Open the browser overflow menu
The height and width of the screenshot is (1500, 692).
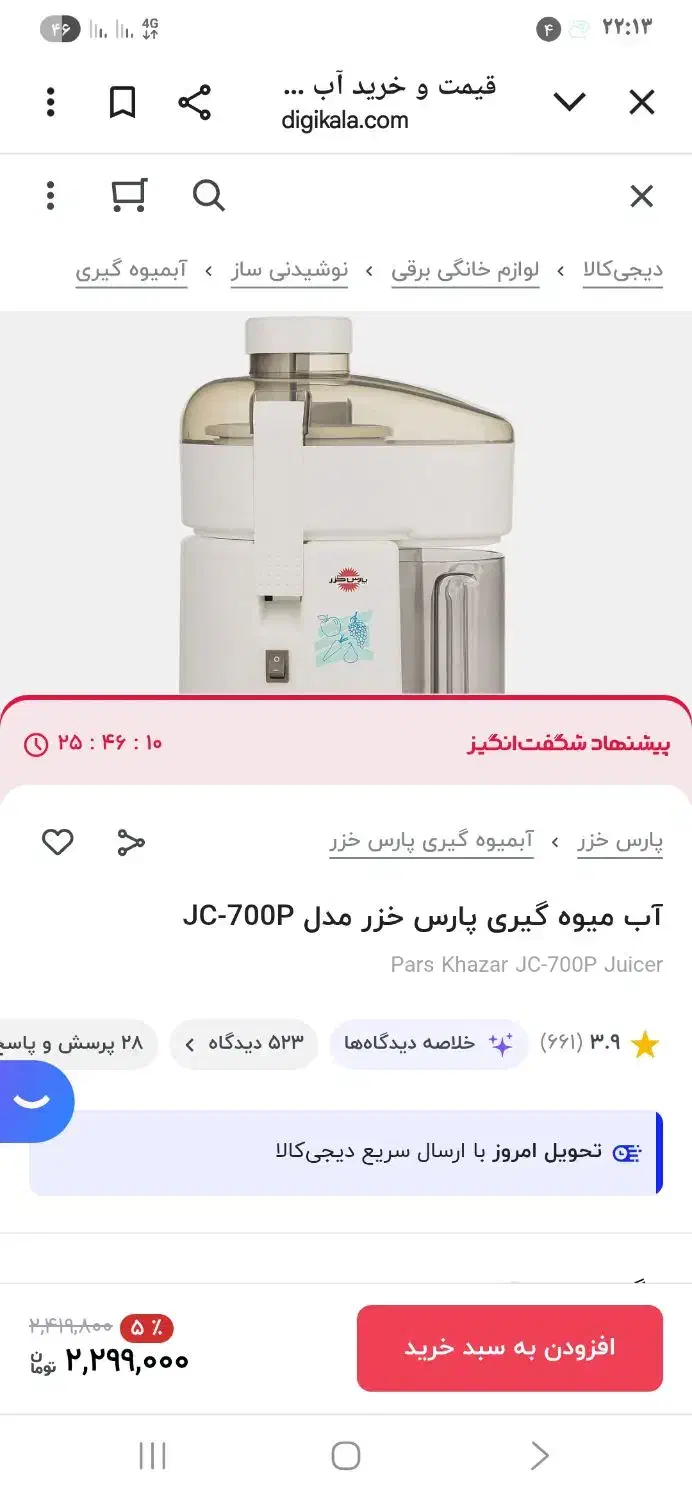50,102
